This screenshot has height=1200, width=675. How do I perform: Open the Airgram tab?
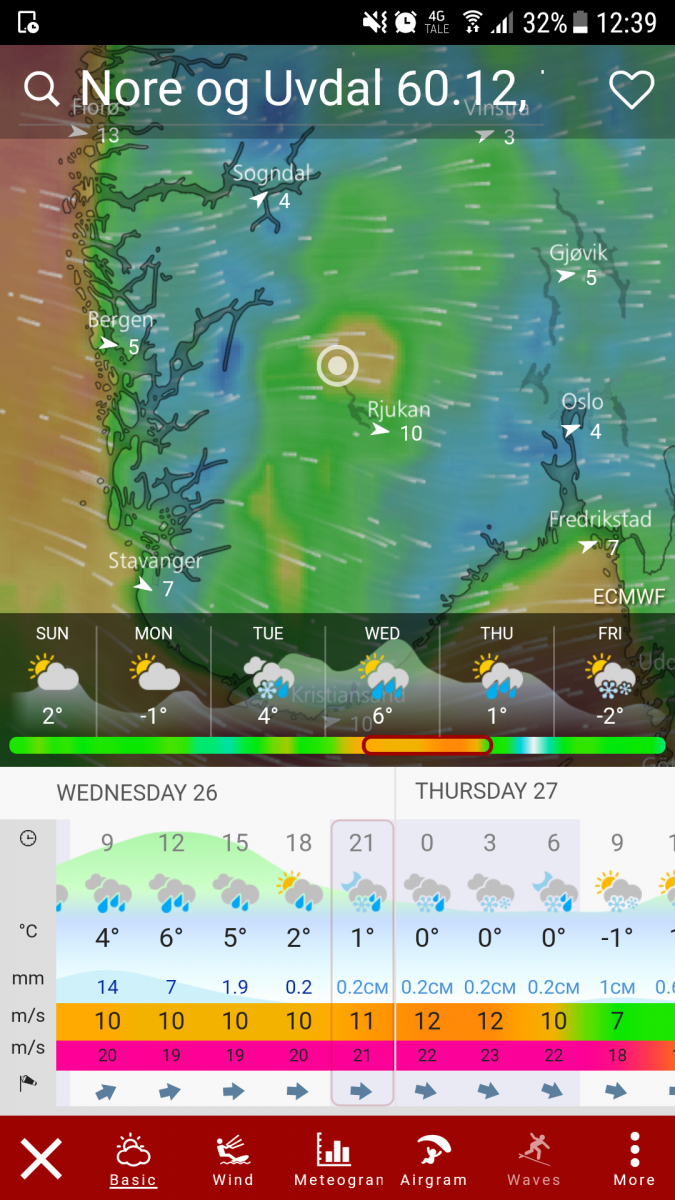tap(433, 1160)
